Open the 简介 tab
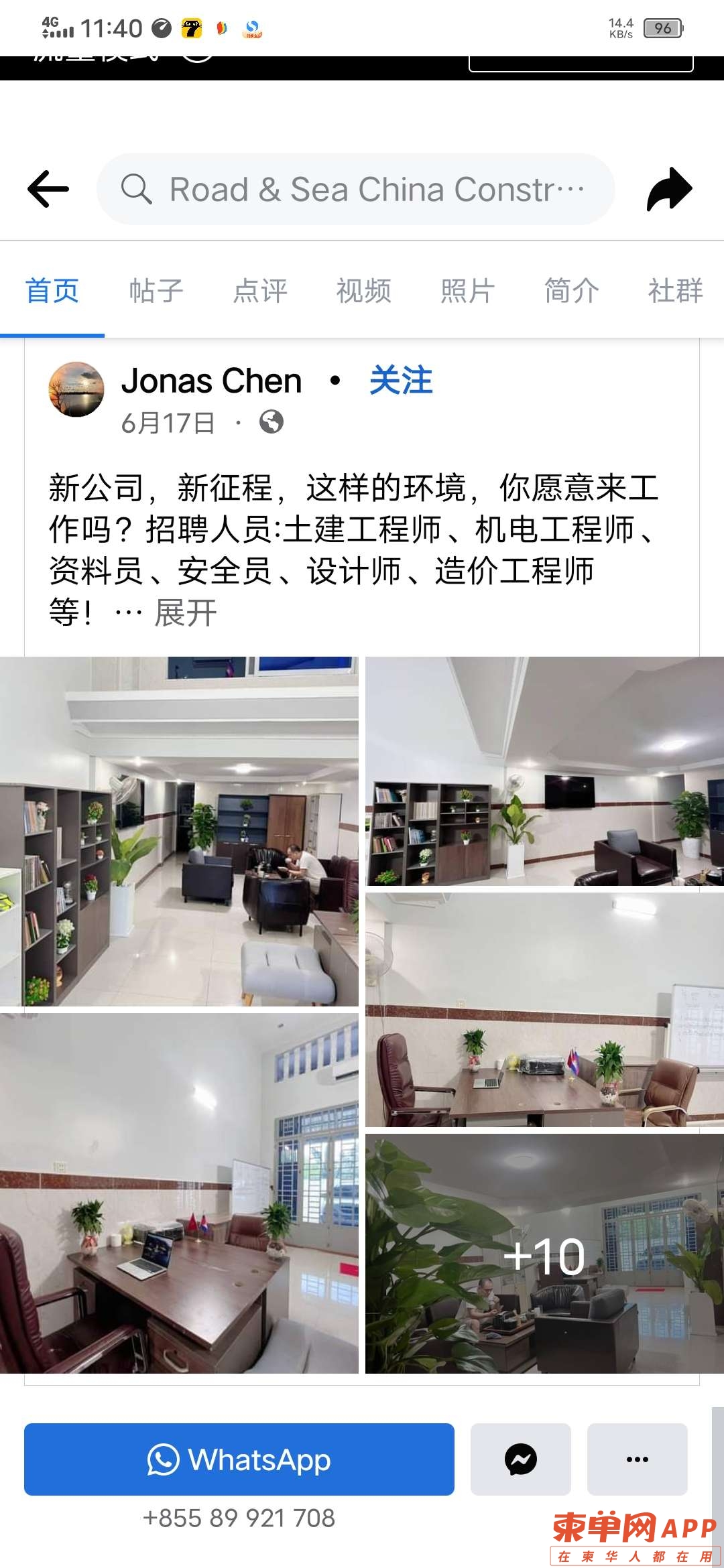724x1568 pixels. [x=571, y=291]
